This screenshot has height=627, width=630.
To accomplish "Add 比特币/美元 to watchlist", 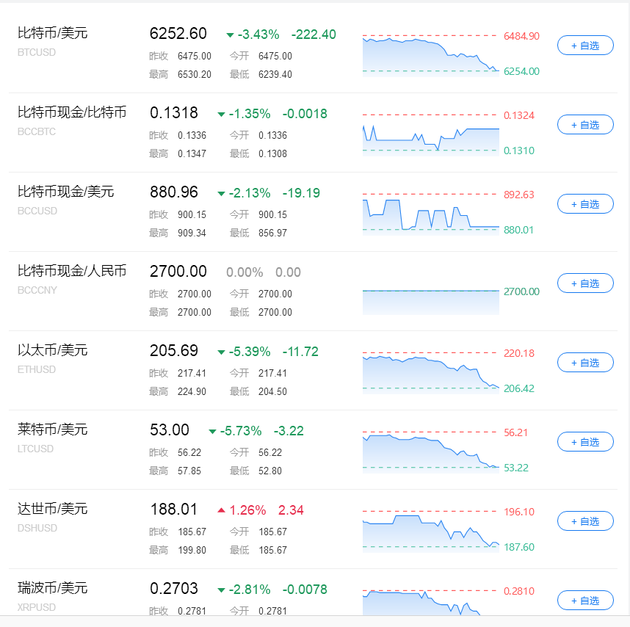I will point(584,45).
